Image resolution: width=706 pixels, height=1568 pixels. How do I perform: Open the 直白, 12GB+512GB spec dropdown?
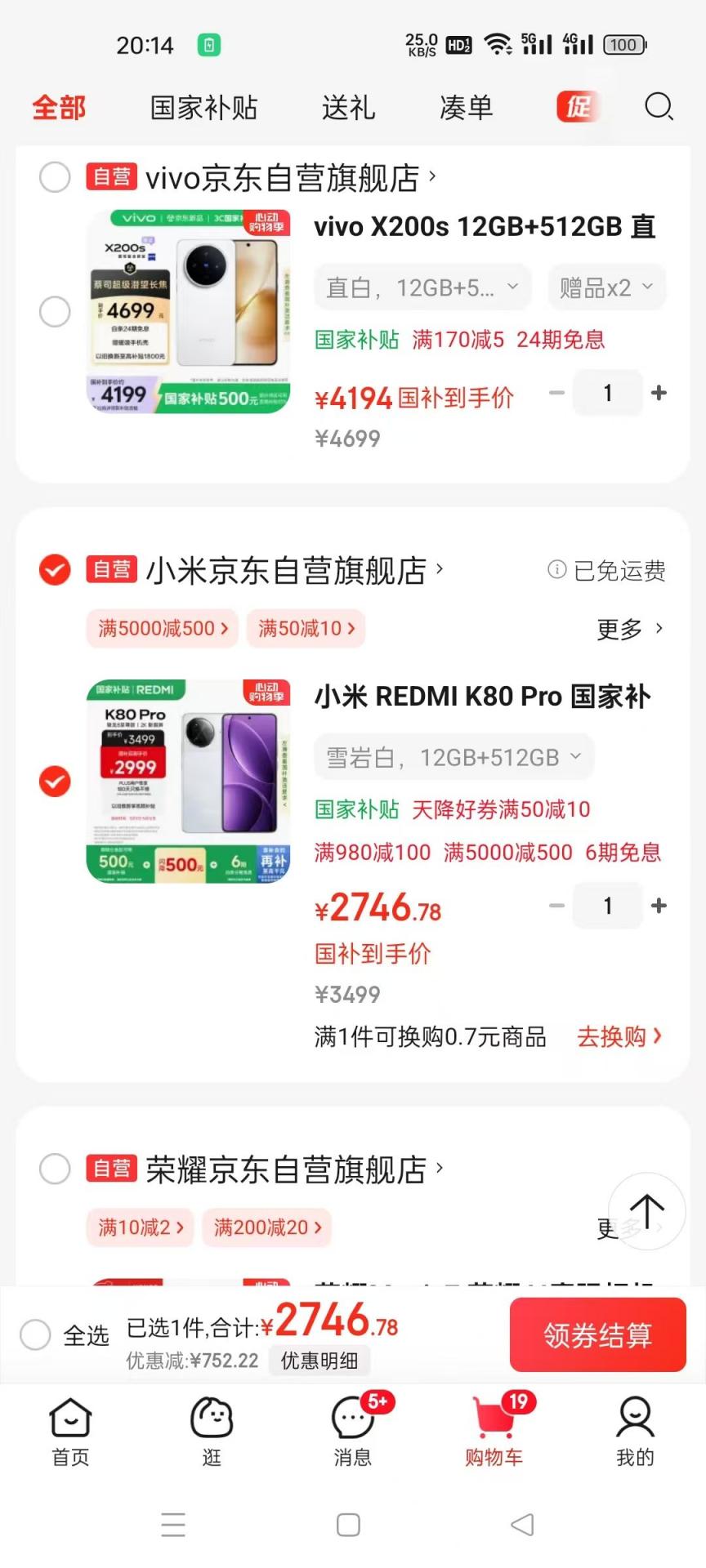point(422,287)
